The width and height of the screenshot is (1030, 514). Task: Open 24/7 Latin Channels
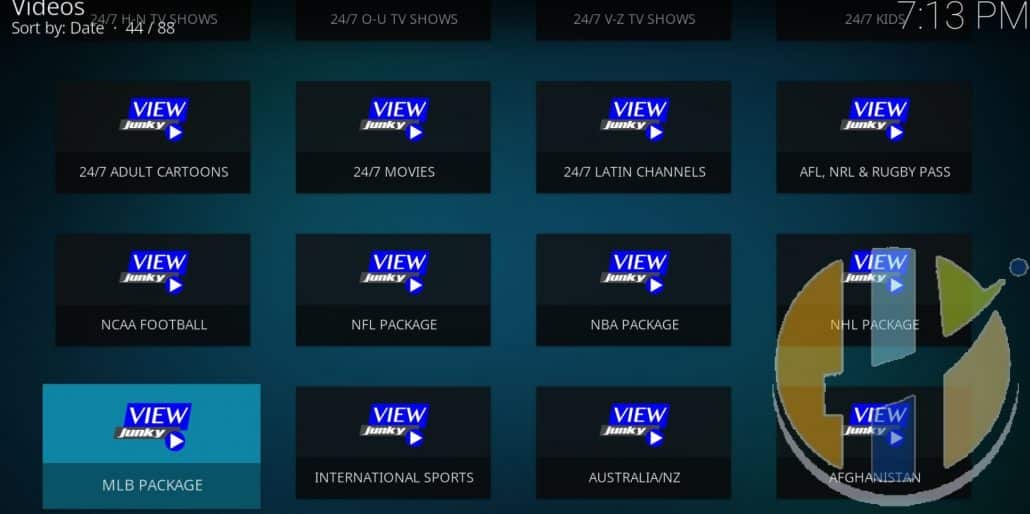[634, 137]
